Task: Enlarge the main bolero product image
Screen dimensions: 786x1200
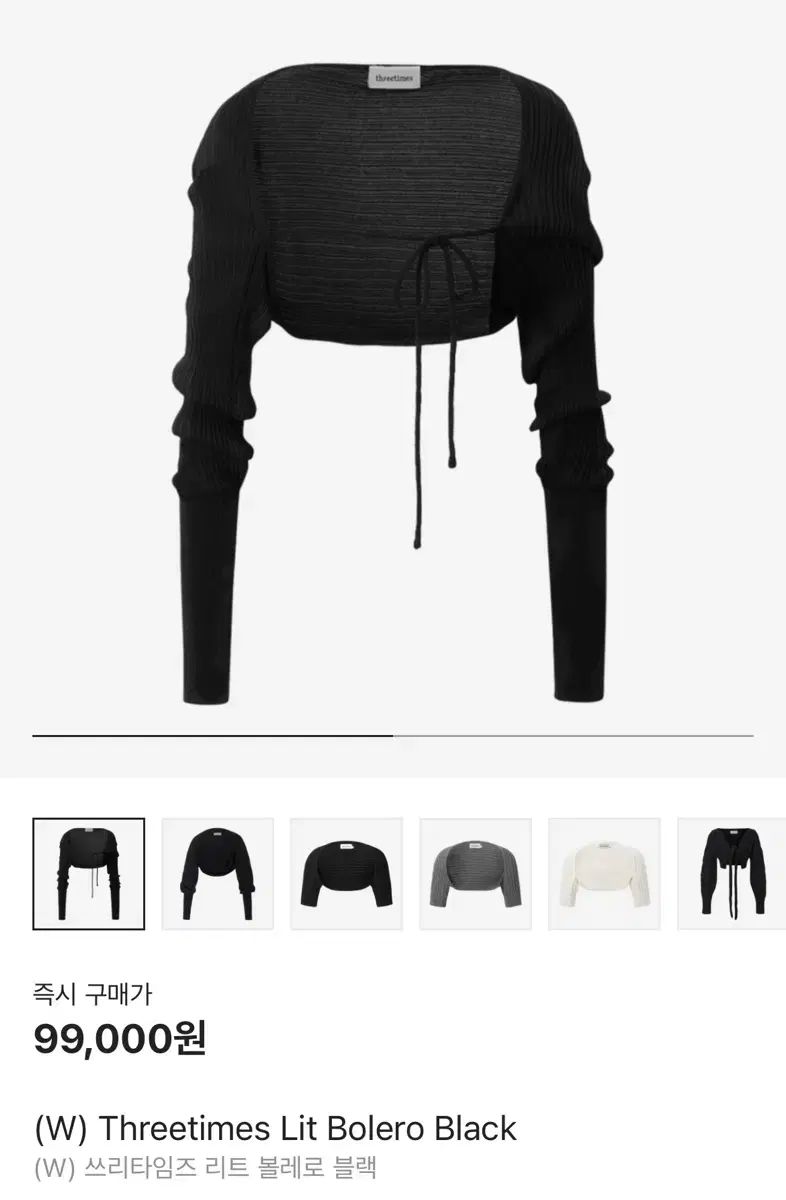Action: coord(393,380)
